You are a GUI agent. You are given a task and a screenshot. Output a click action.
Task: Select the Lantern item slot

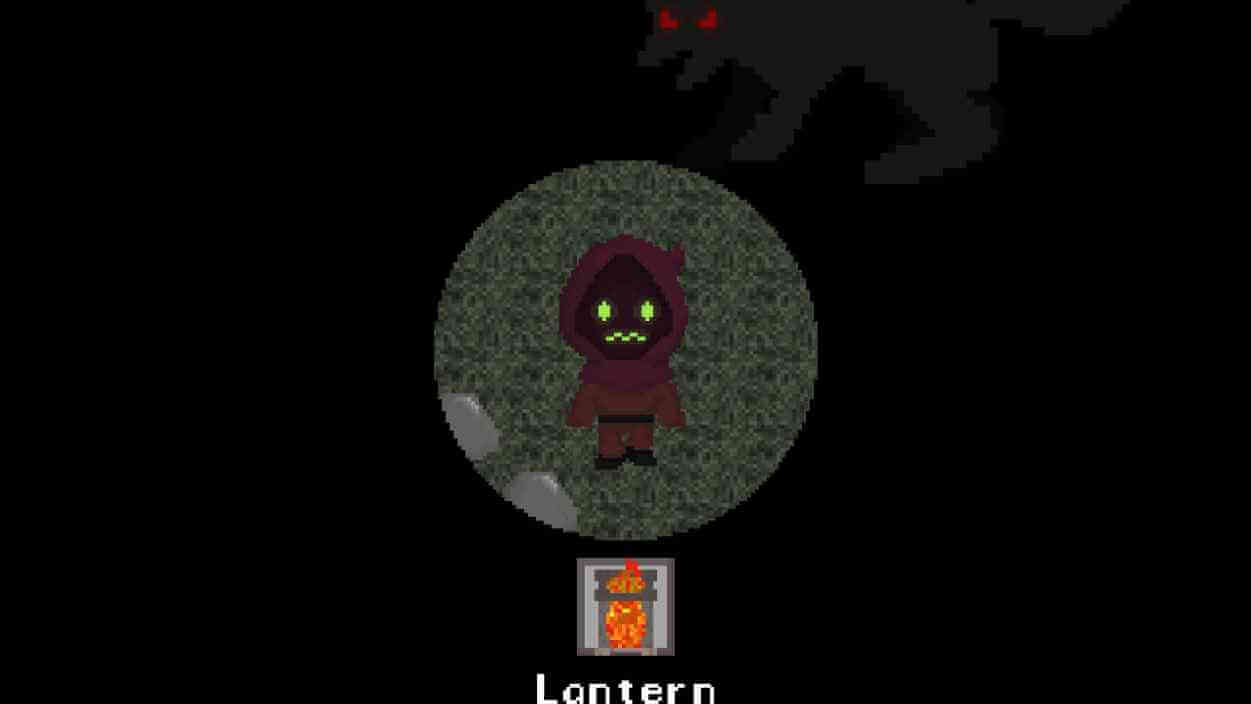pyautogui.click(x=626, y=606)
